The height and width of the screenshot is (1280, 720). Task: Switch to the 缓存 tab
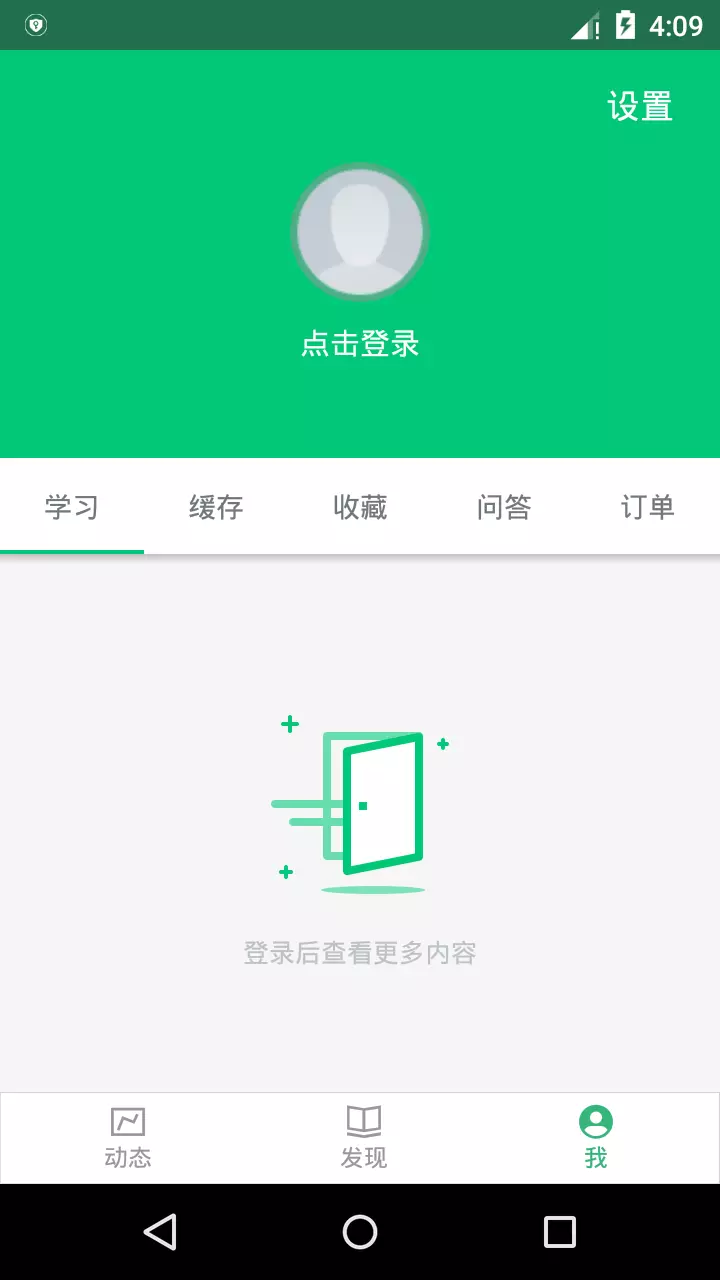click(x=215, y=506)
